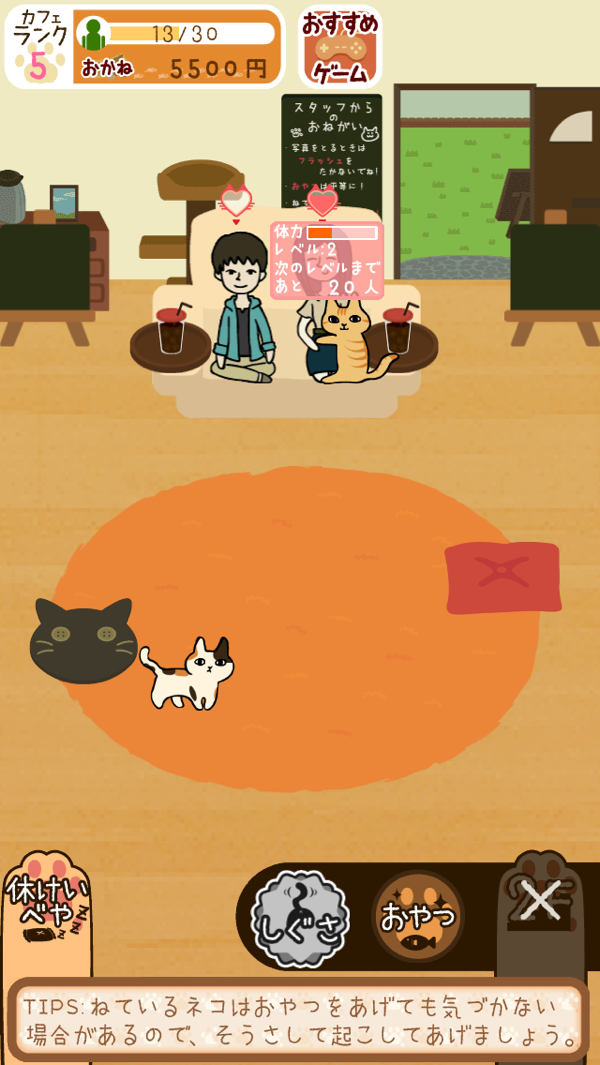Image resolution: width=600 pixels, height=1065 pixels.
Task: Close the action menu with the X
Action: [541, 902]
